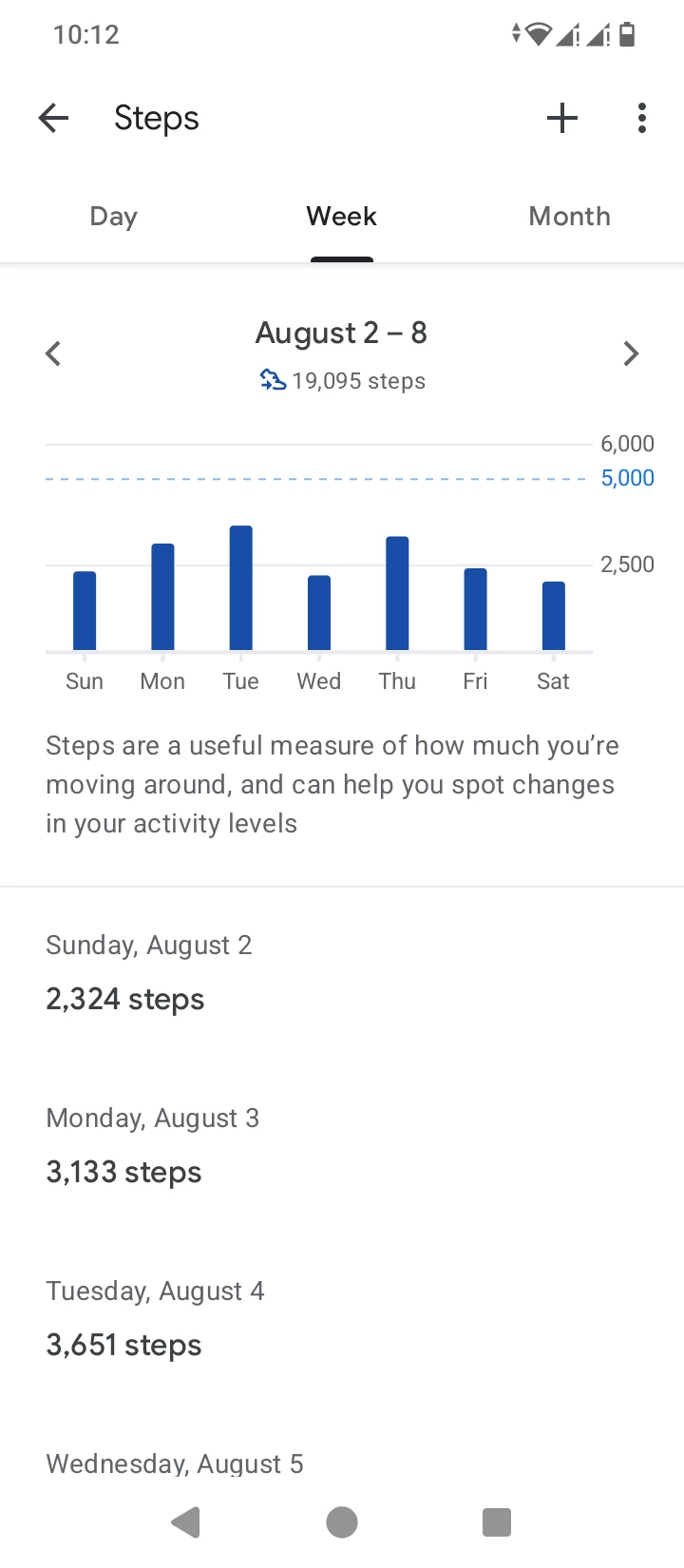Screen dimensions: 684x1568
Task: Go back from the Steps screen
Action: (x=54, y=119)
